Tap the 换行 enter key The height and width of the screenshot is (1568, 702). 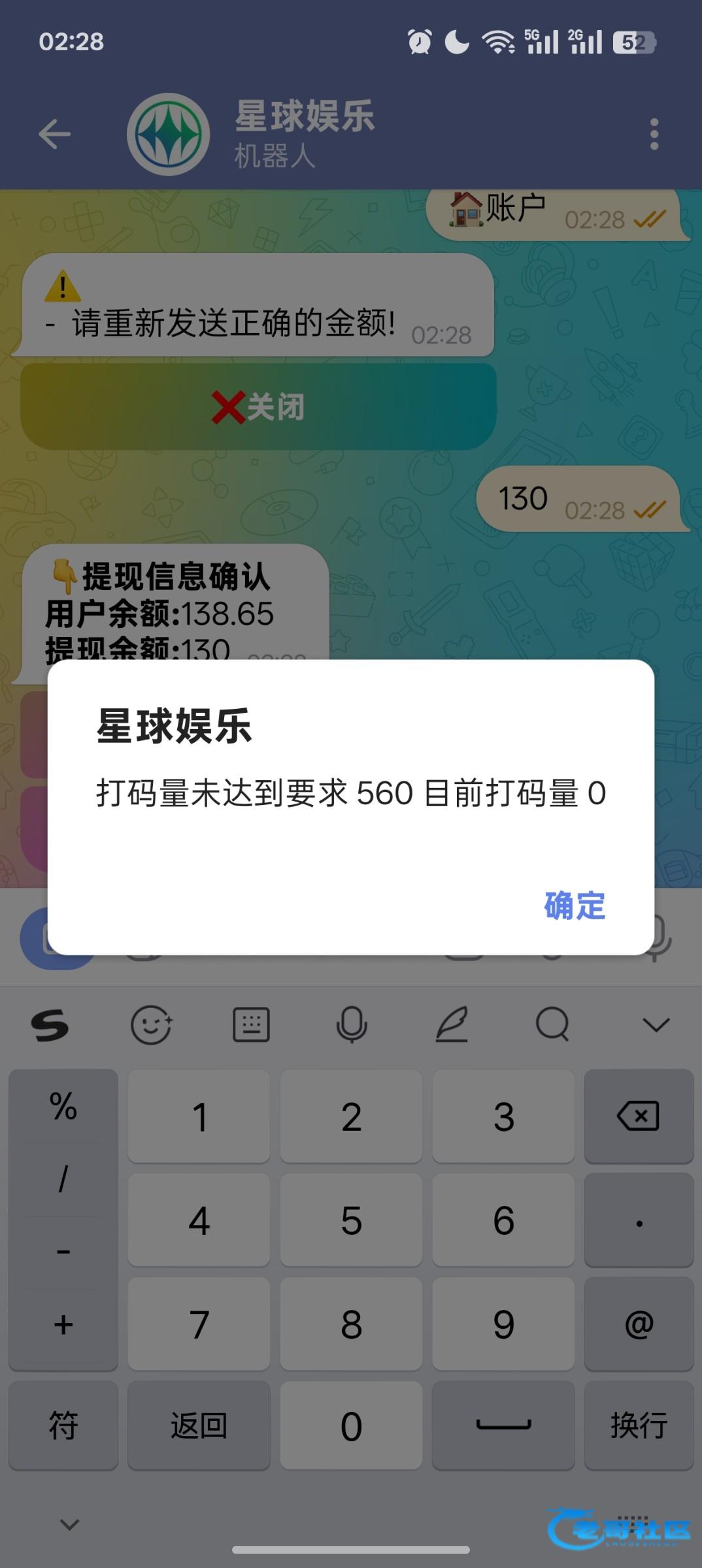tap(638, 1425)
